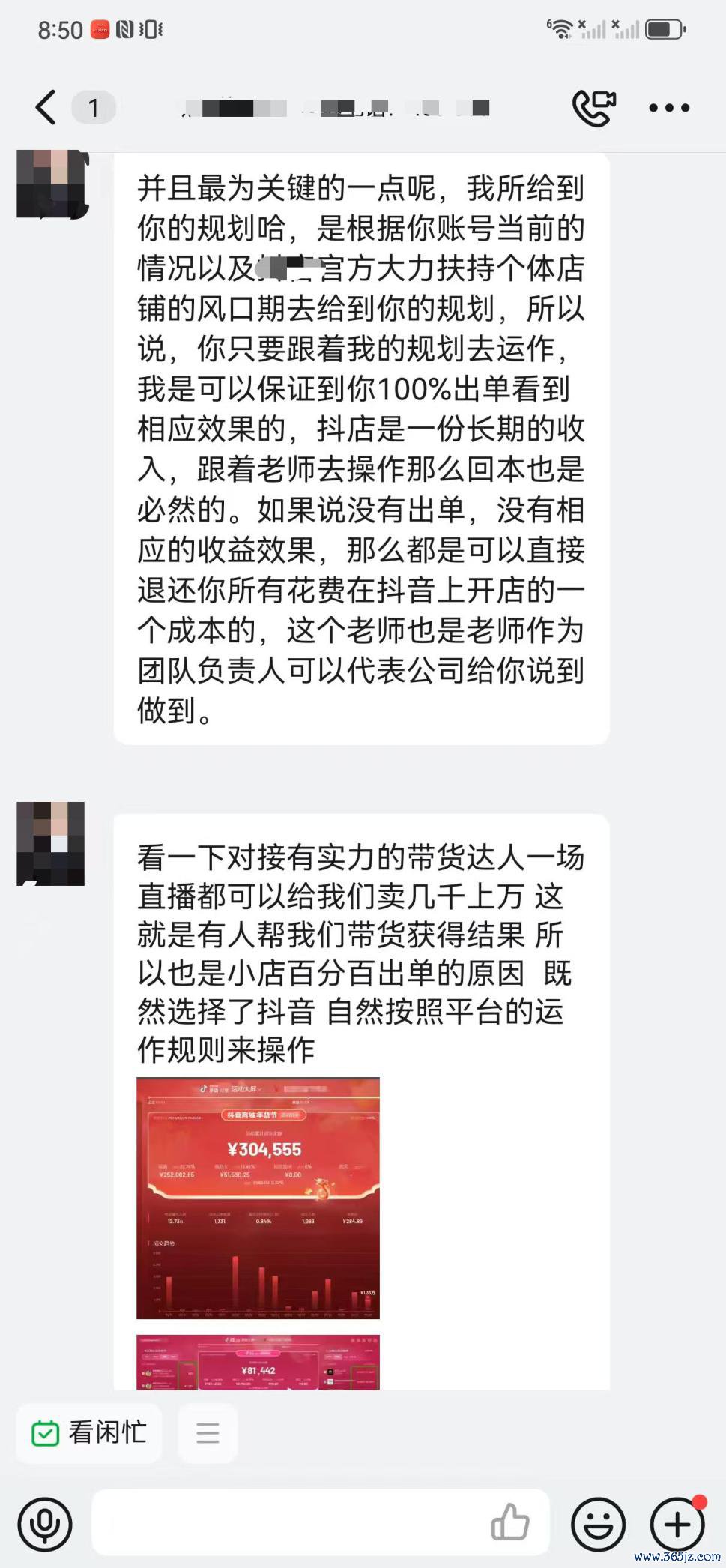Open the plus attachment panel

pyautogui.click(x=677, y=1523)
